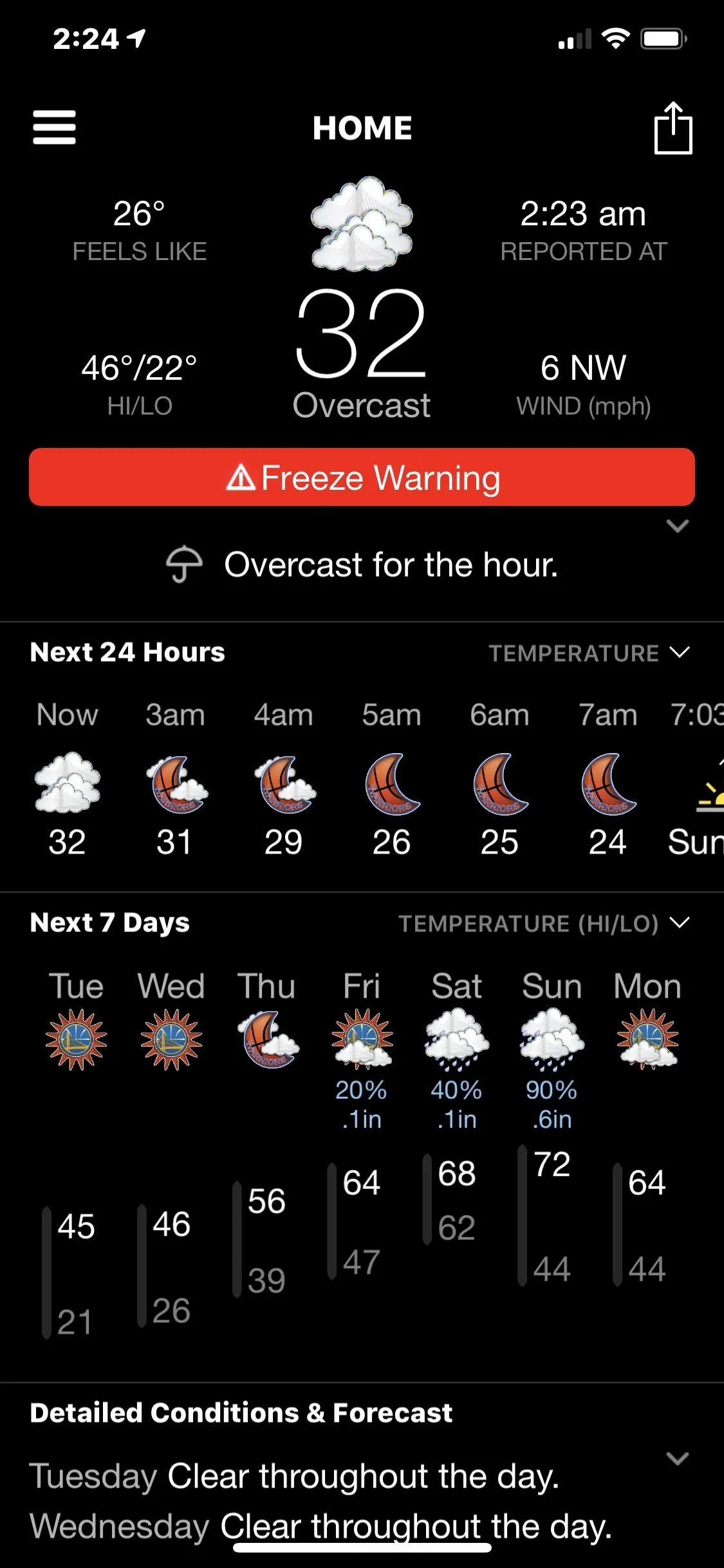724x1568 pixels.
Task: Share the current weather
Action: [673, 128]
